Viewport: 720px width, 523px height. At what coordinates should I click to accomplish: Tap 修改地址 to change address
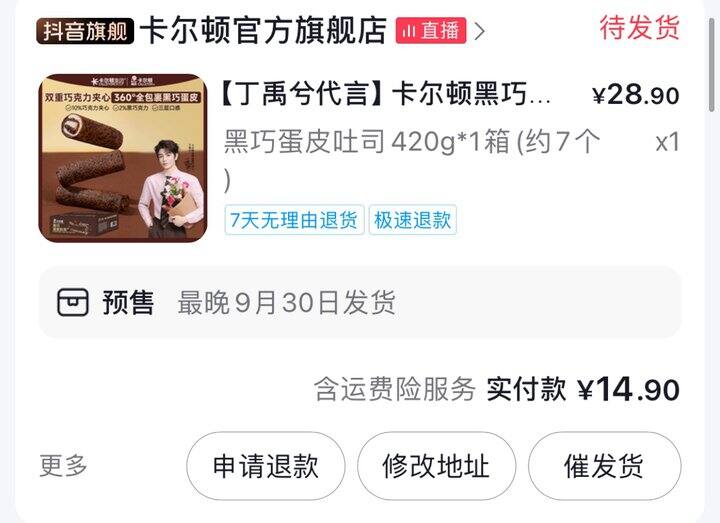click(436, 466)
